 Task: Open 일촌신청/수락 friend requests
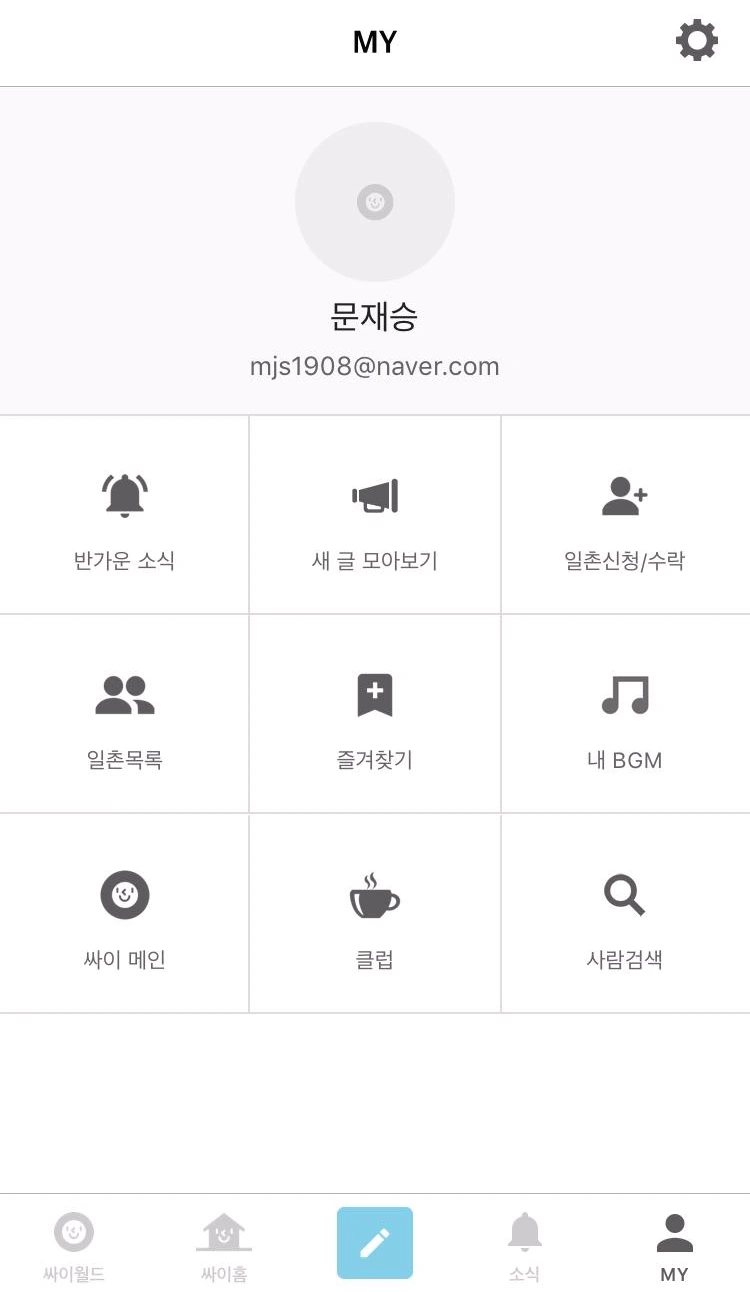click(626, 515)
